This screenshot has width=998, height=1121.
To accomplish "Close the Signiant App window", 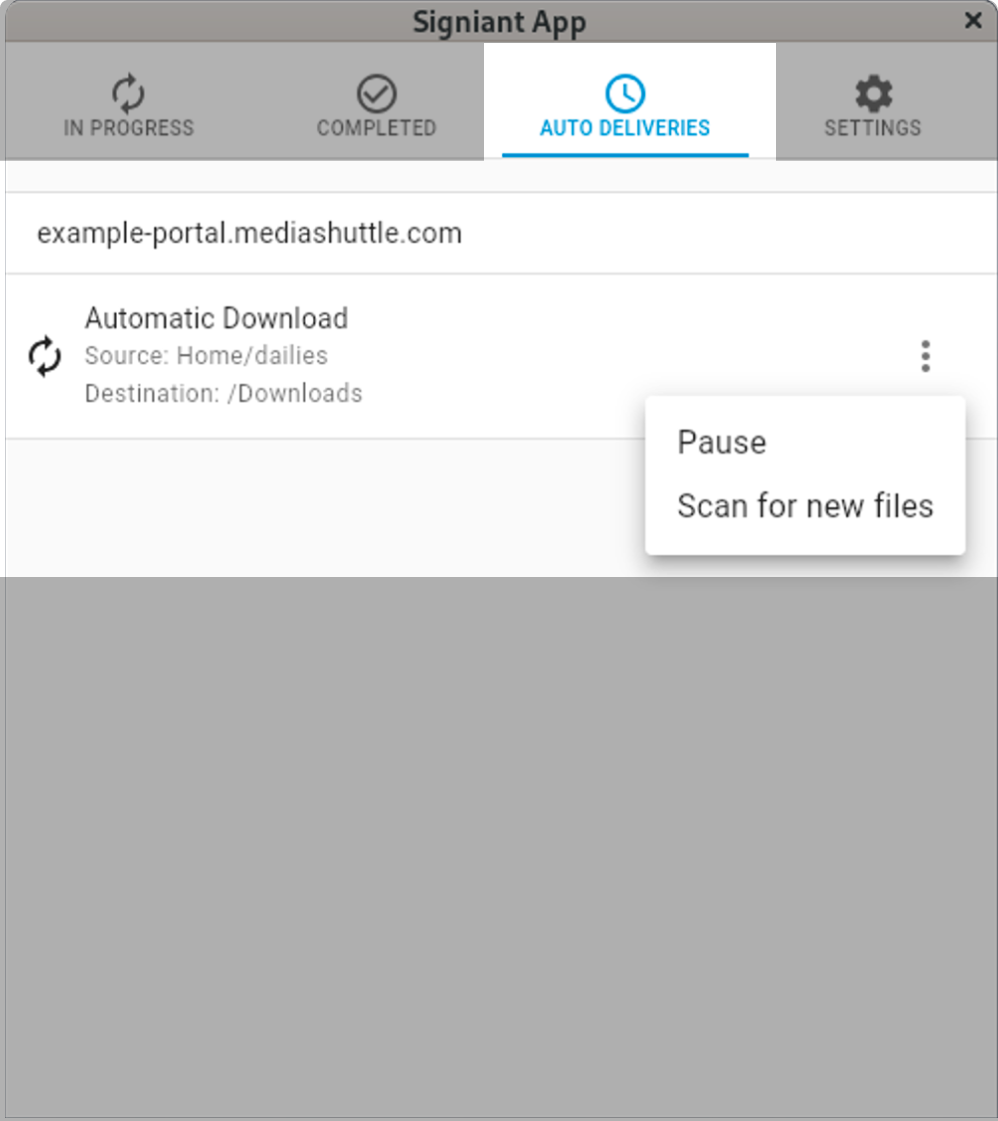I will pos(972,20).
